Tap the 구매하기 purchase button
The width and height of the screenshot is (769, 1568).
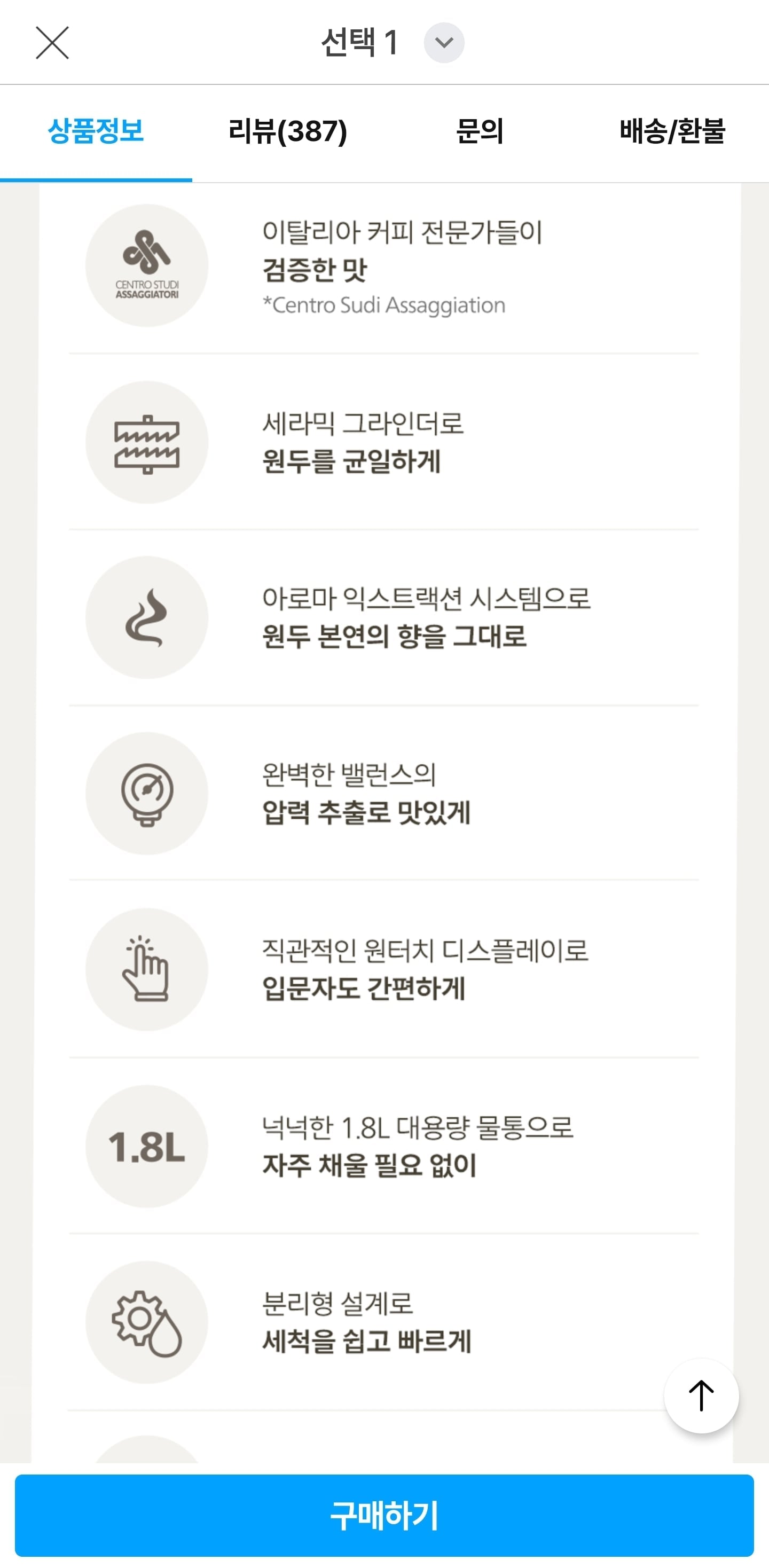pyautogui.click(x=384, y=1515)
